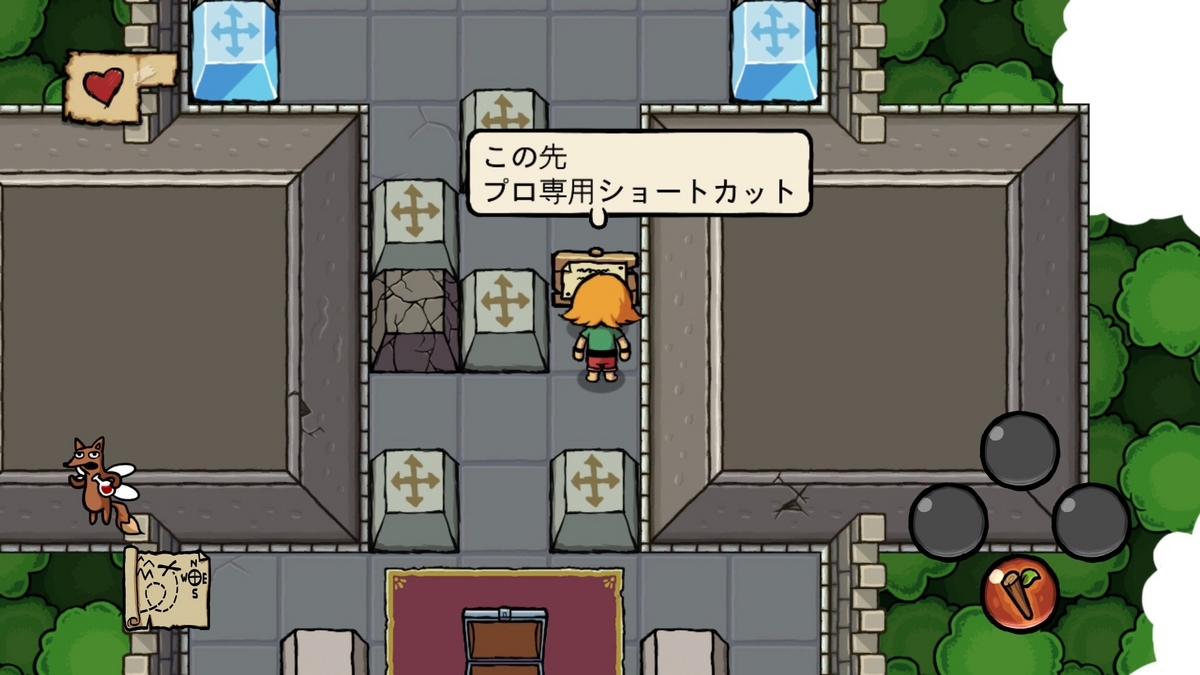The height and width of the screenshot is (675, 1200).
Task: Tap the right empty action button
Action: coord(1091,522)
